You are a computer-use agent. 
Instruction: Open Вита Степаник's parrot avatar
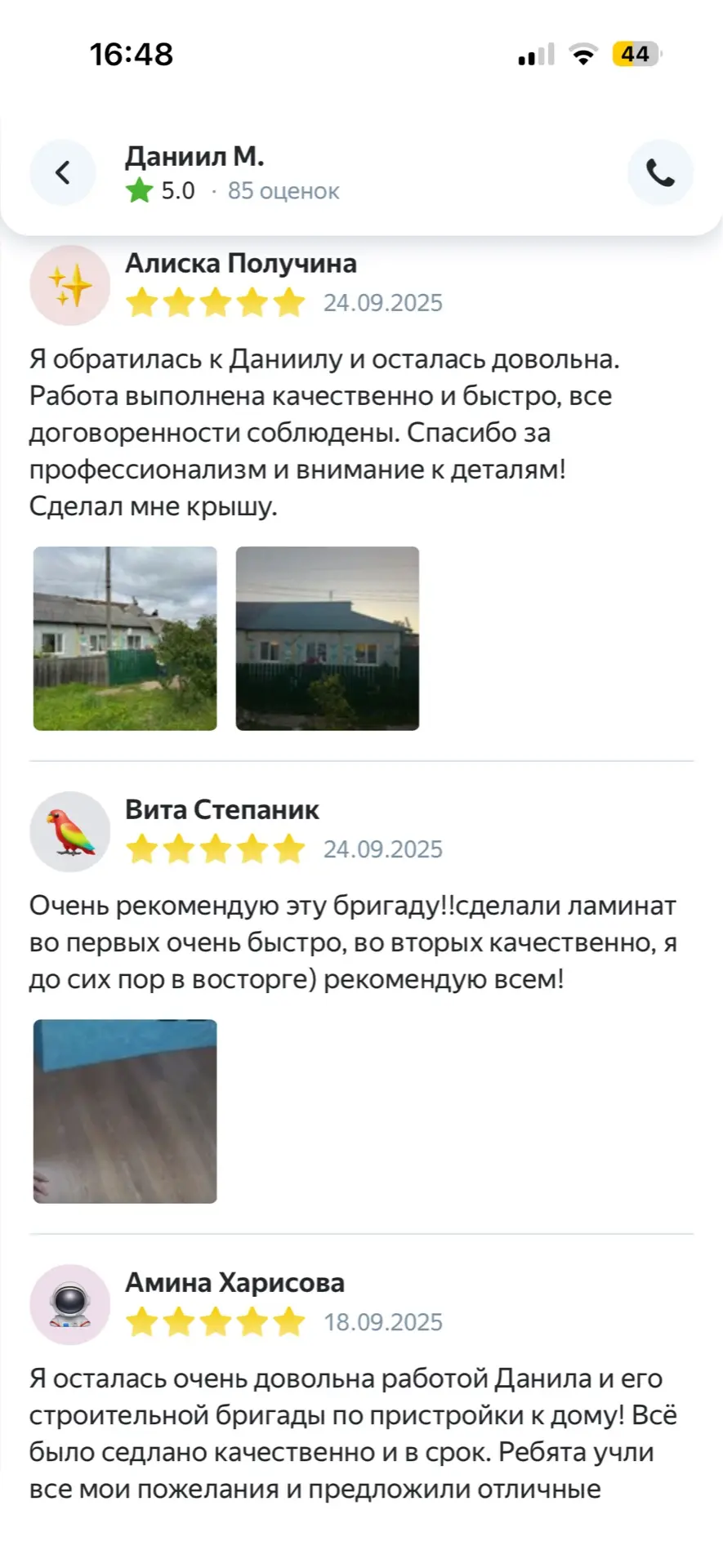tap(70, 831)
